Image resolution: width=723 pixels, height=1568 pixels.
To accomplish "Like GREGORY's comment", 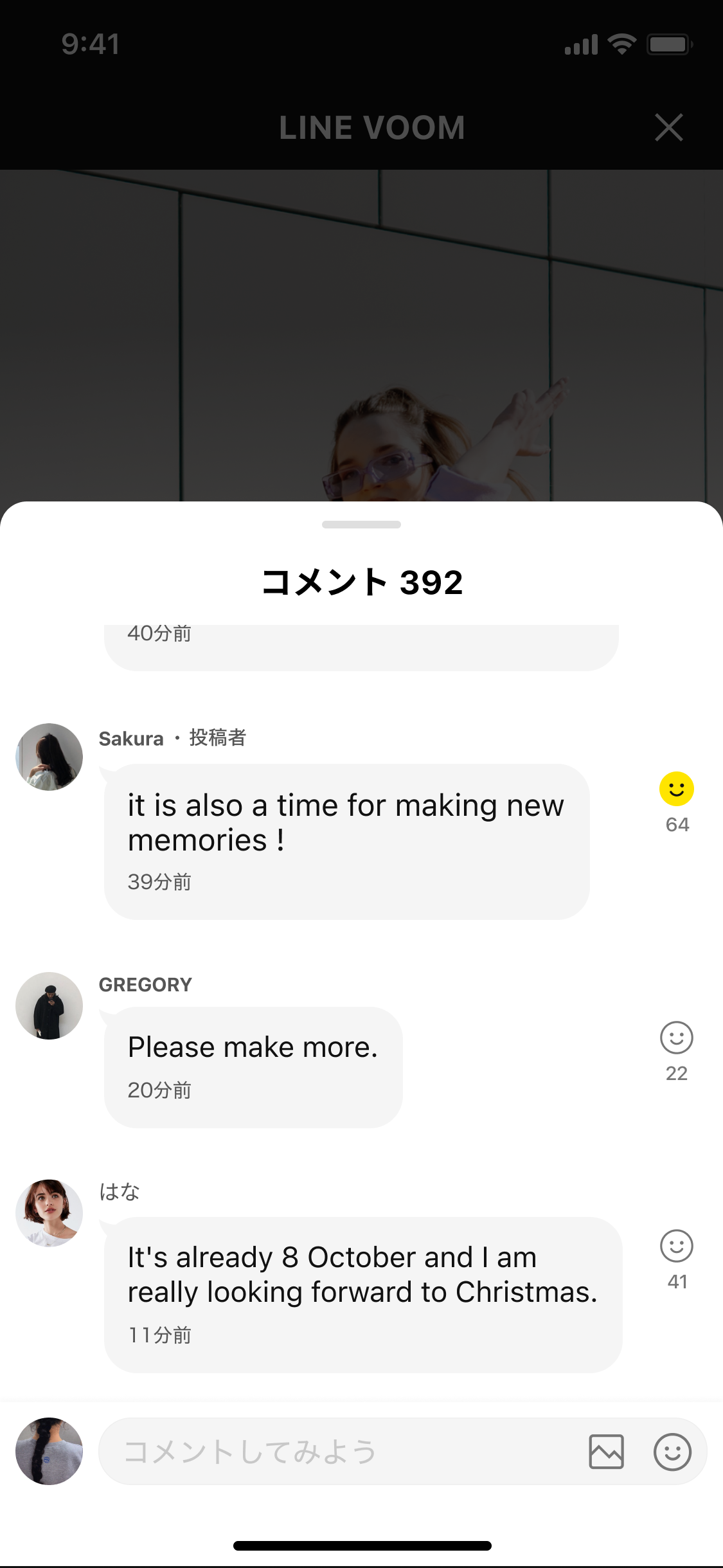I will [x=676, y=1038].
